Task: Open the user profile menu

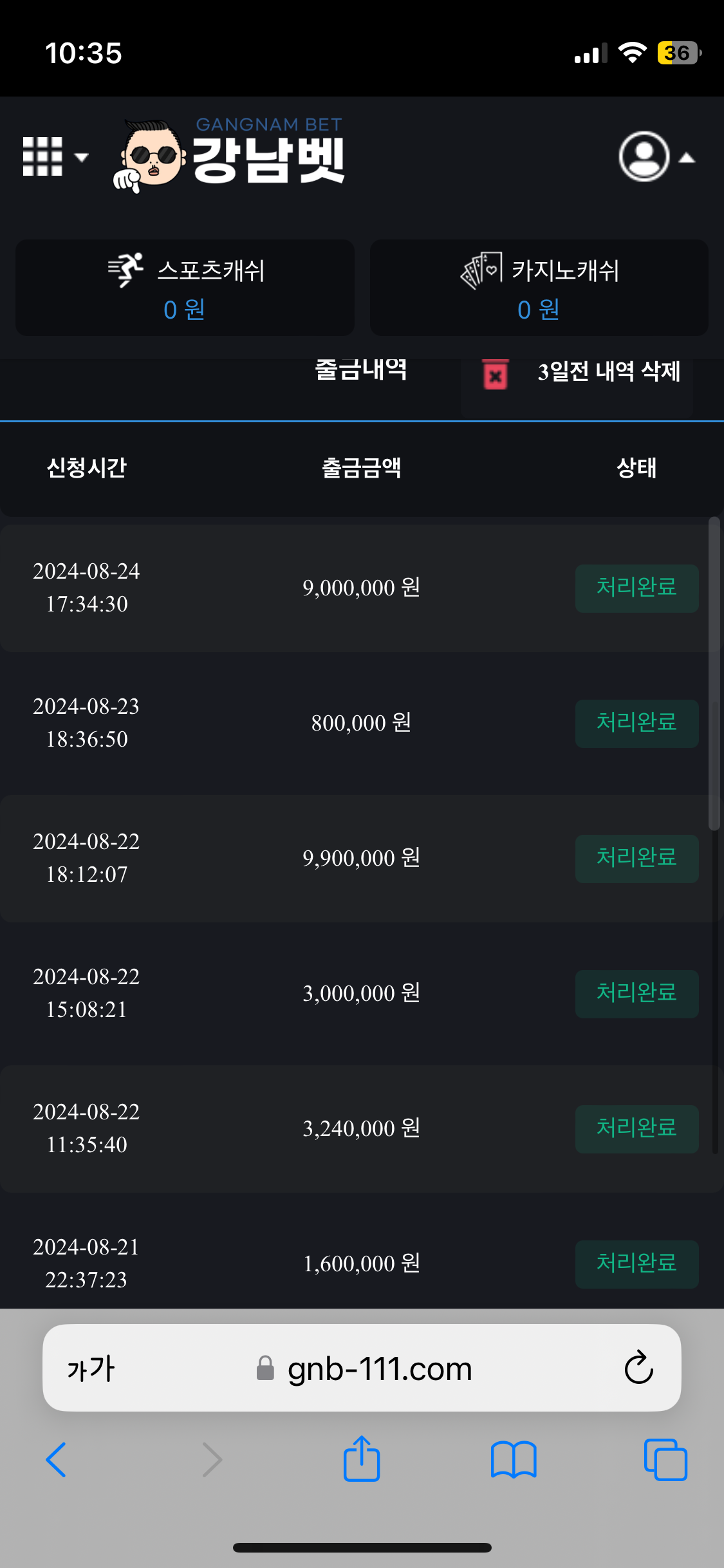Action: point(656,156)
